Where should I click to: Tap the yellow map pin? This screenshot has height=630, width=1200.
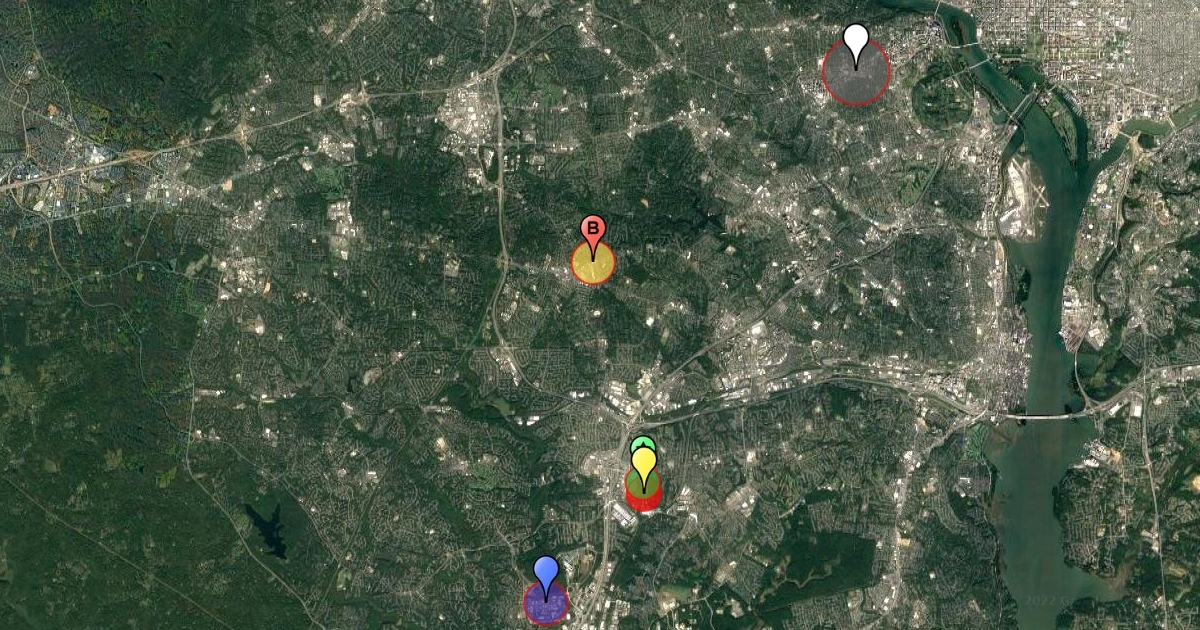644,465
